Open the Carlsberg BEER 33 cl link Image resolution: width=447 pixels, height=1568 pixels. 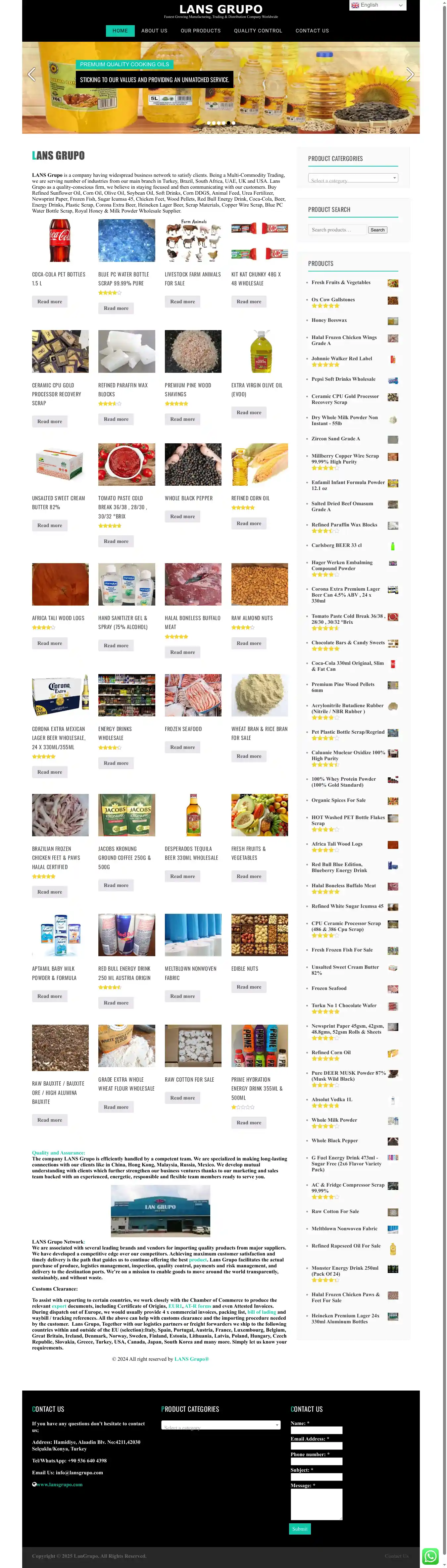pyautogui.click(x=336, y=545)
